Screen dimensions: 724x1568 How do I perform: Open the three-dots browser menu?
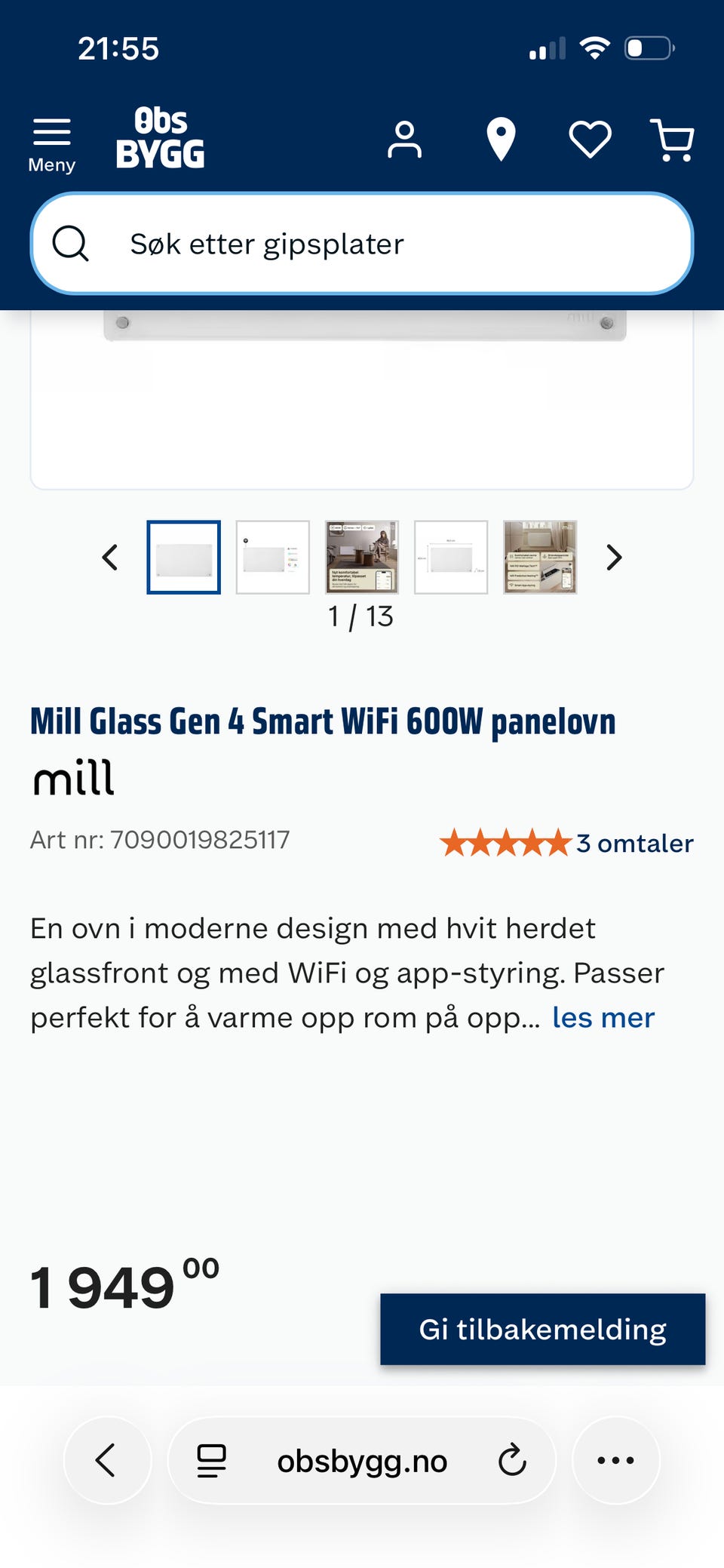[x=615, y=1459]
